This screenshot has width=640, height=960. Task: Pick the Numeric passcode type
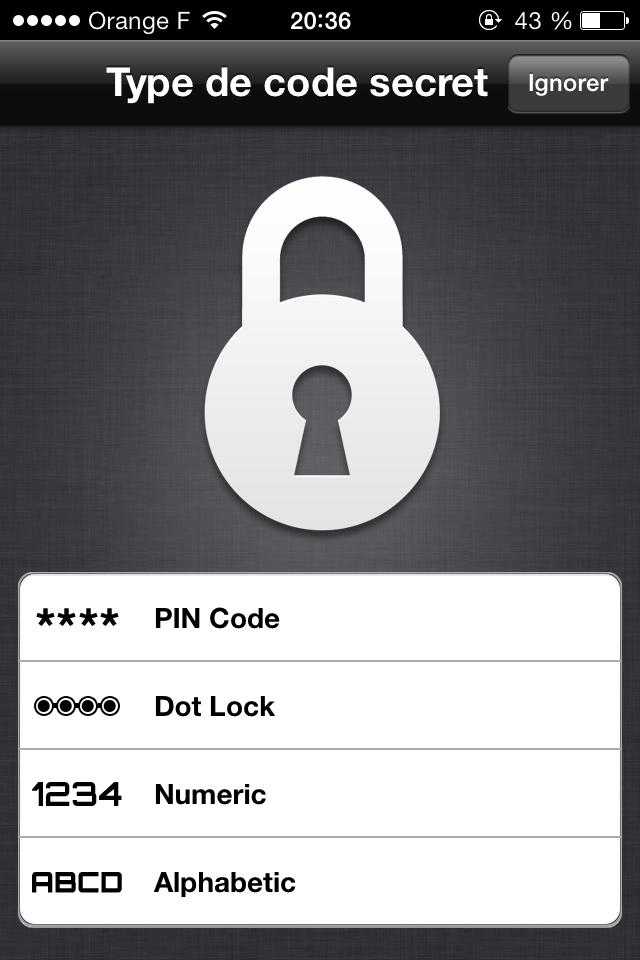320,794
